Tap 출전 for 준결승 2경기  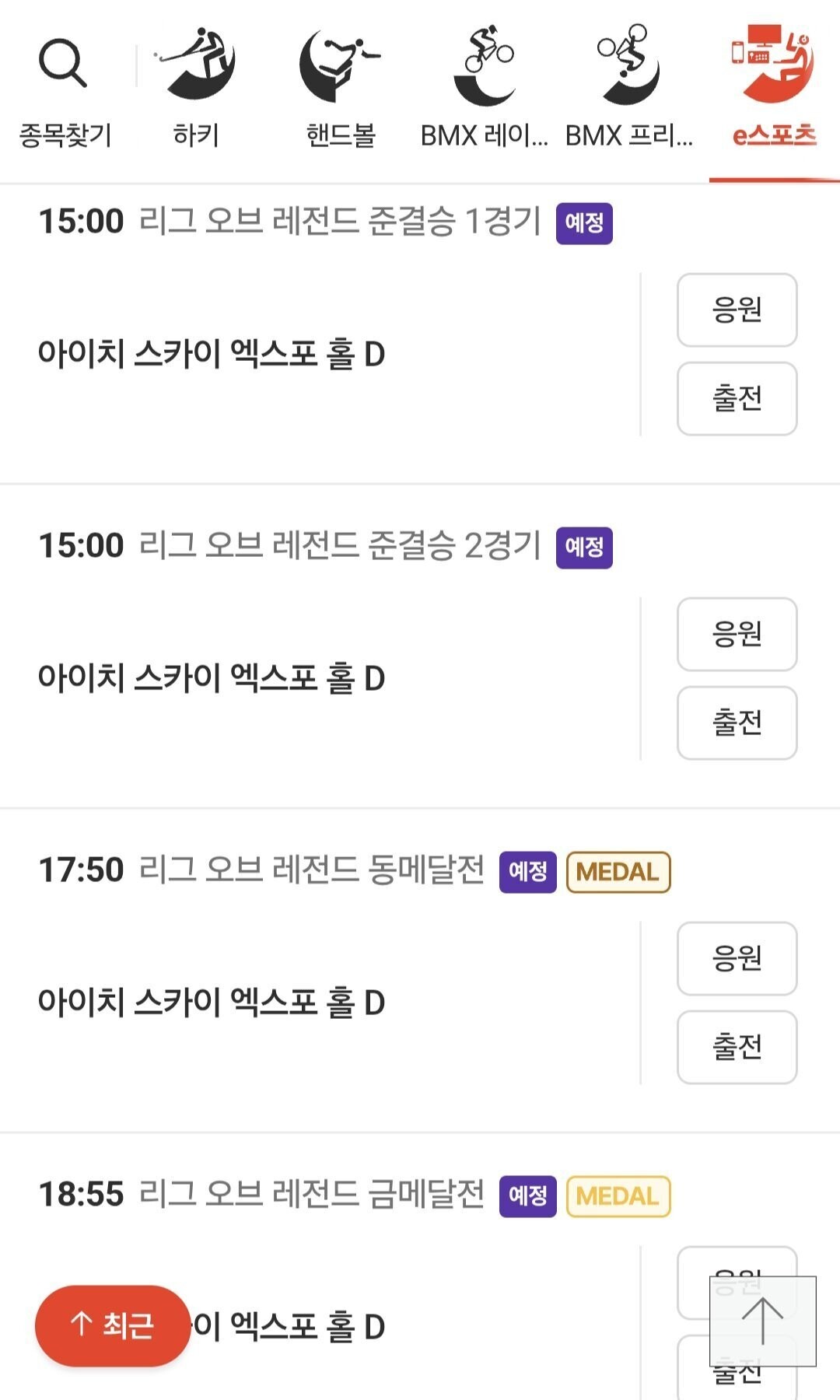(737, 723)
